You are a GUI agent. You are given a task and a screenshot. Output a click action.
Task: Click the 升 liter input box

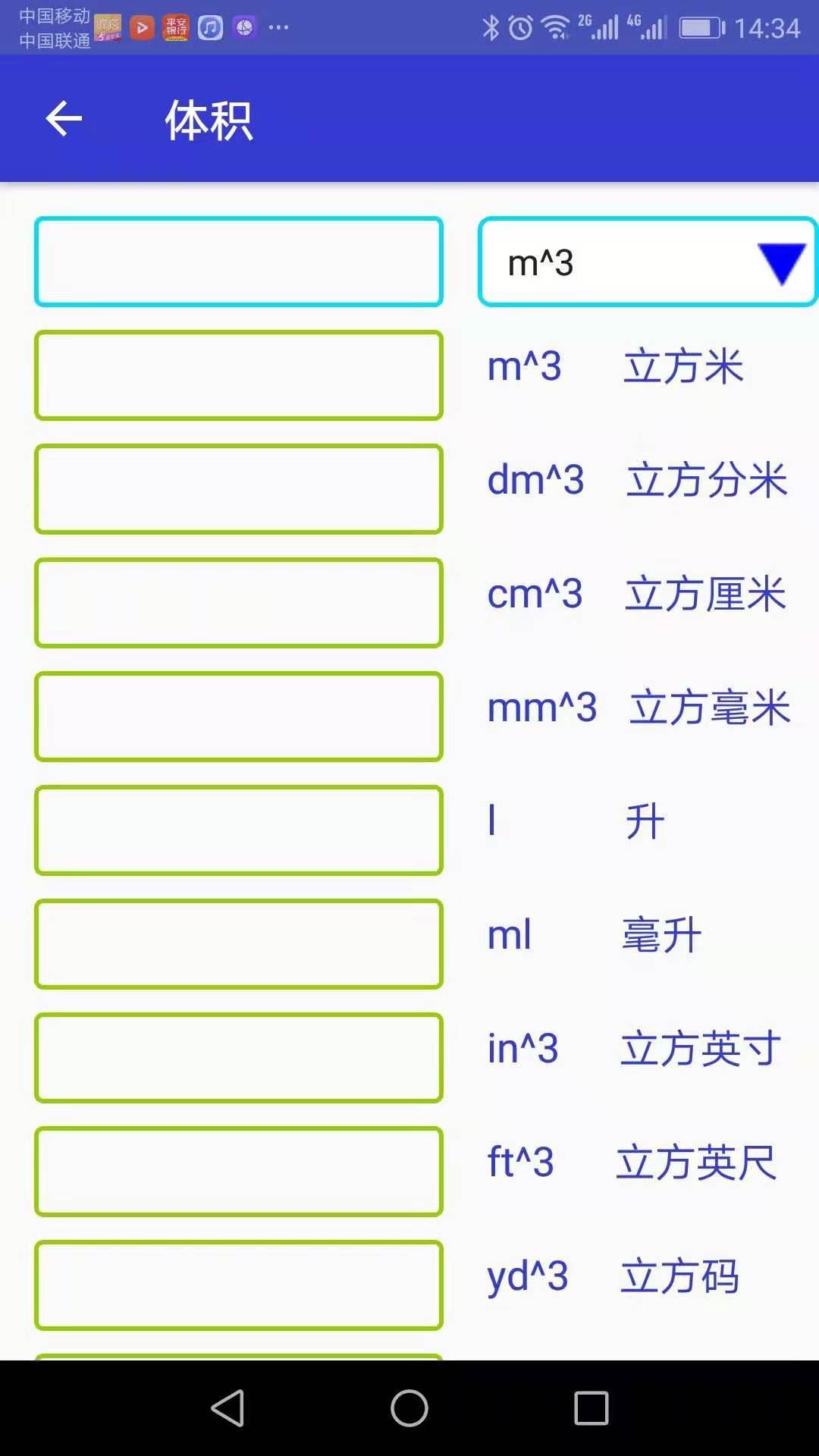tap(239, 829)
